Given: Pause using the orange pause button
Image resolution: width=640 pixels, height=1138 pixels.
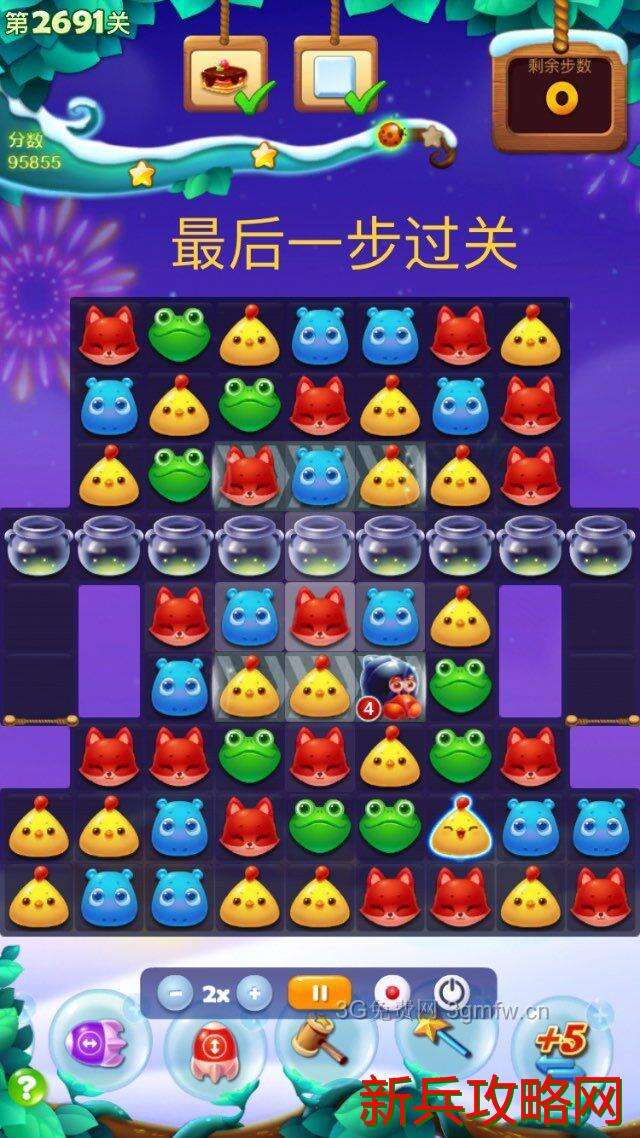Looking at the screenshot, I should [320, 993].
